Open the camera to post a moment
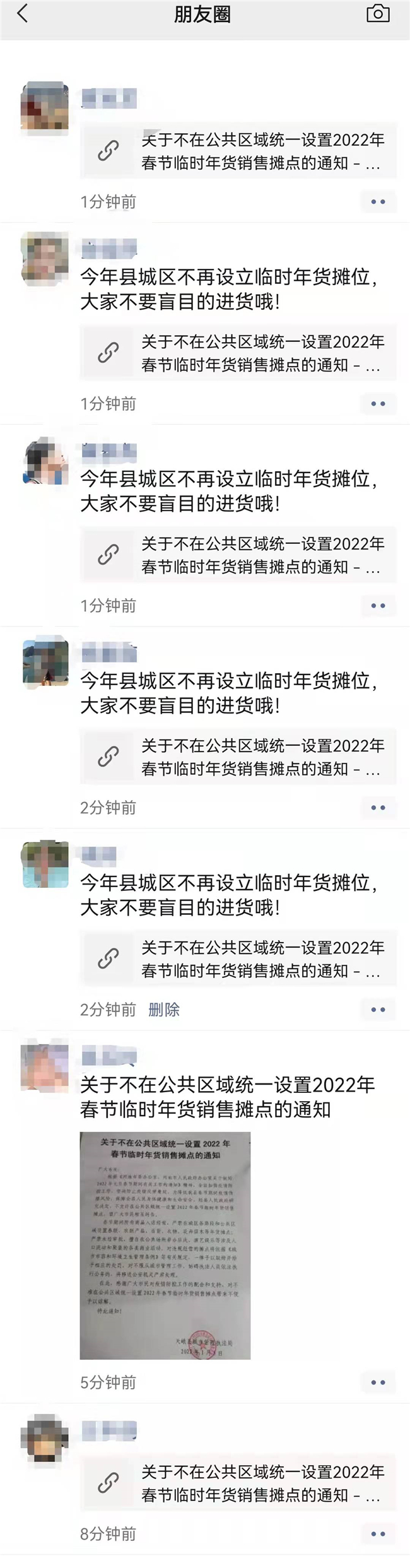This screenshot has height=1568, width=410. 378,14
